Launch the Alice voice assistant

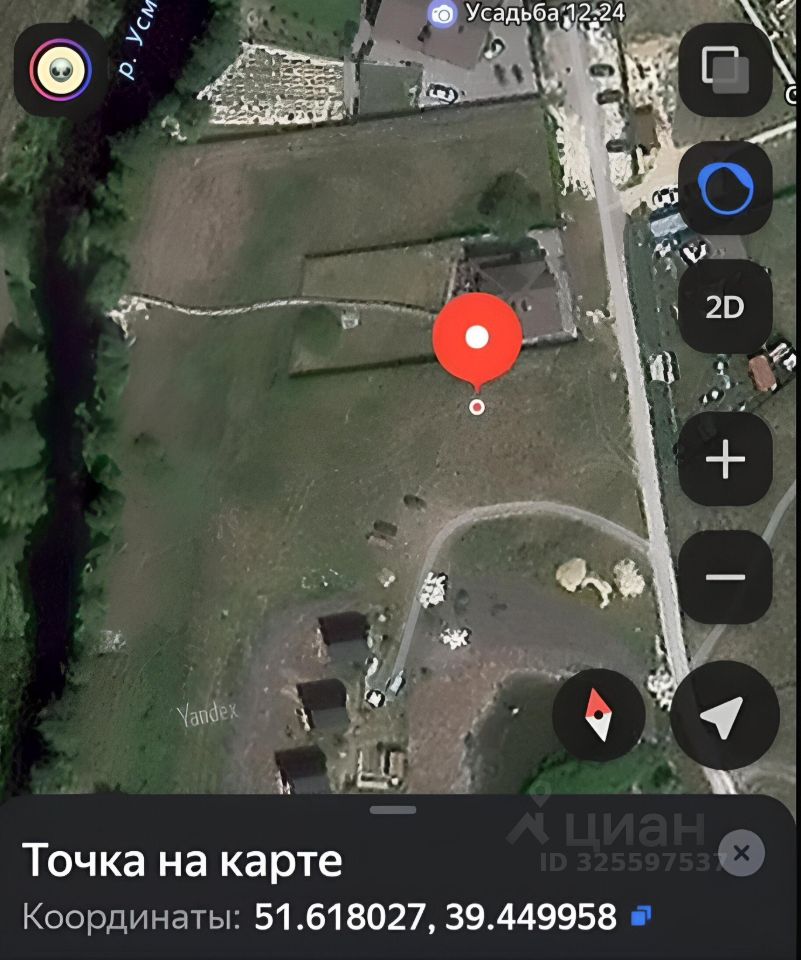725,189
